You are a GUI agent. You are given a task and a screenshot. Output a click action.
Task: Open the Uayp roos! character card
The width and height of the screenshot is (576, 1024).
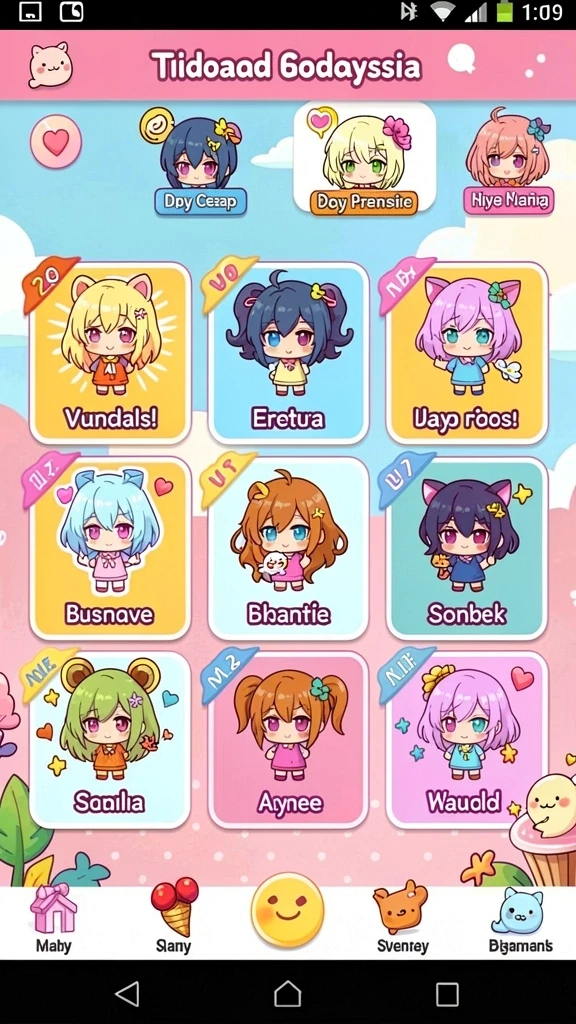pyautogui.click(x=466, y=353)
